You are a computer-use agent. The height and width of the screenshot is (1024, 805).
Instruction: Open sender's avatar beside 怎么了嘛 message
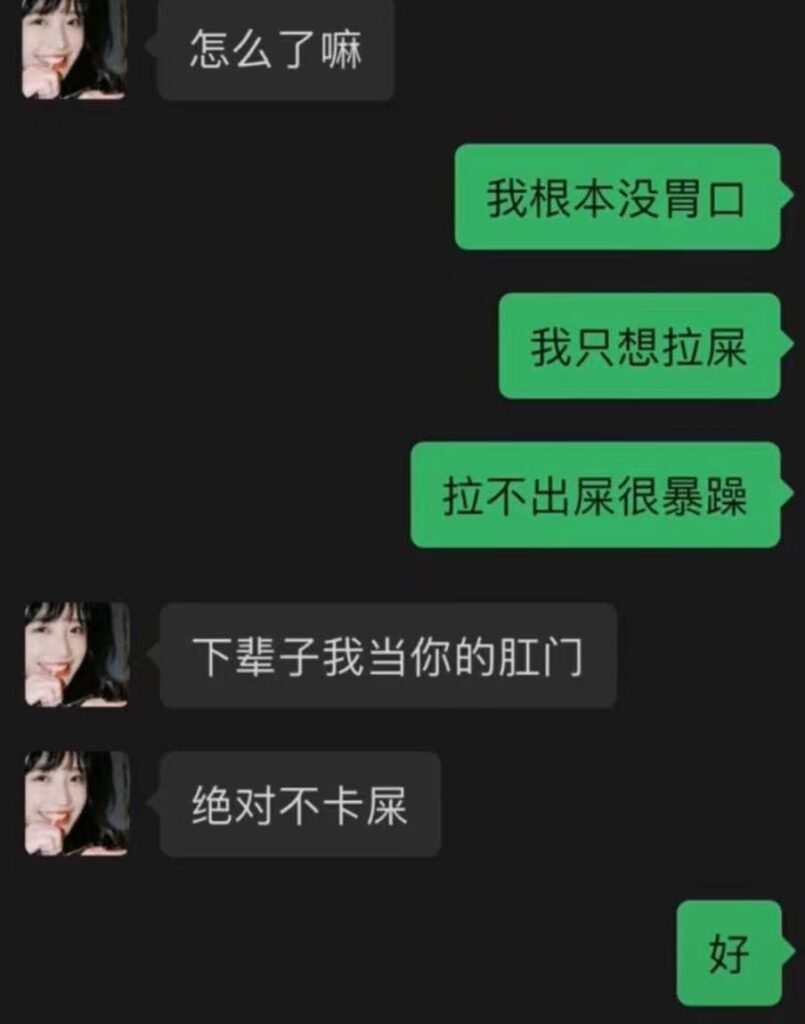pos(74,50)
